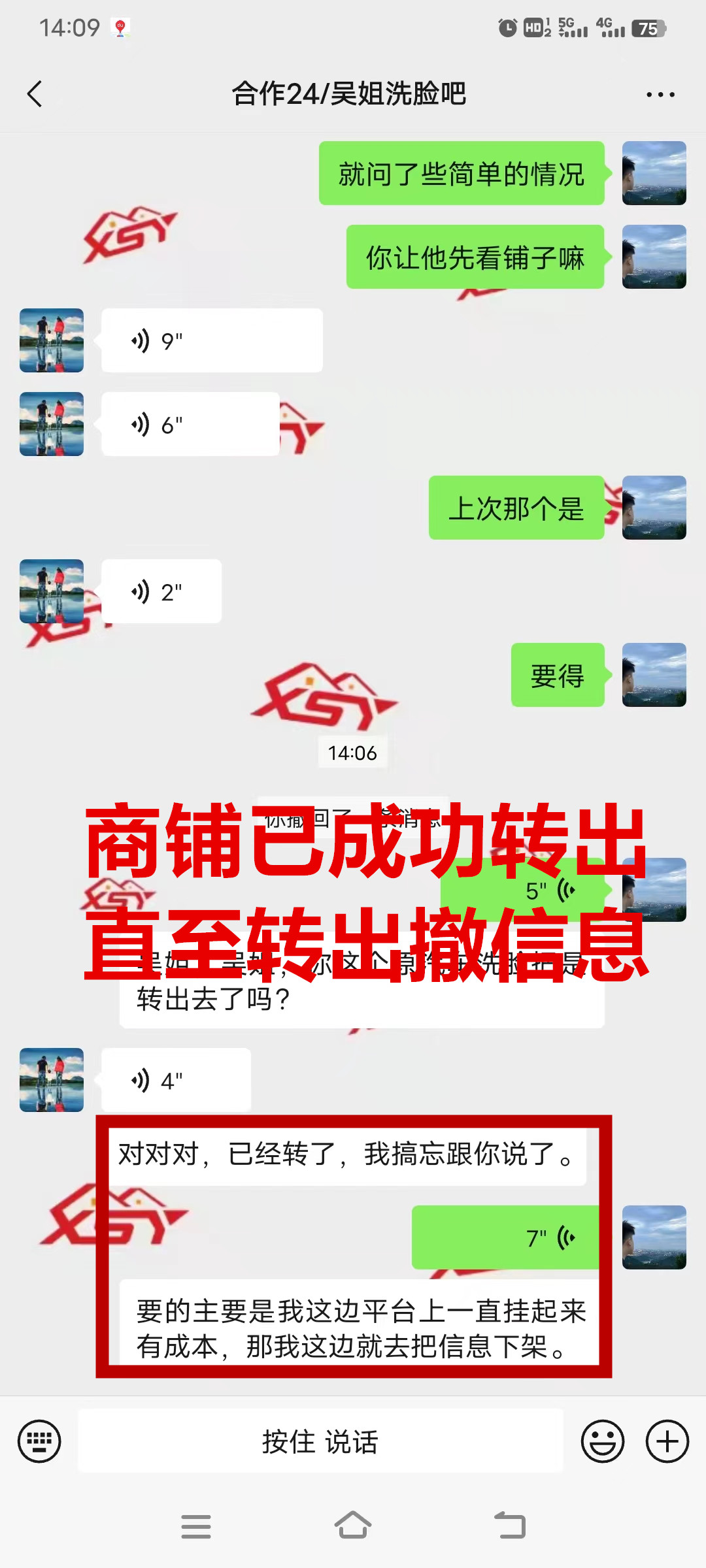This screenshot has width=706, height=1568.
Task: Open the chat info overflow menu
Action: [660, 95]
